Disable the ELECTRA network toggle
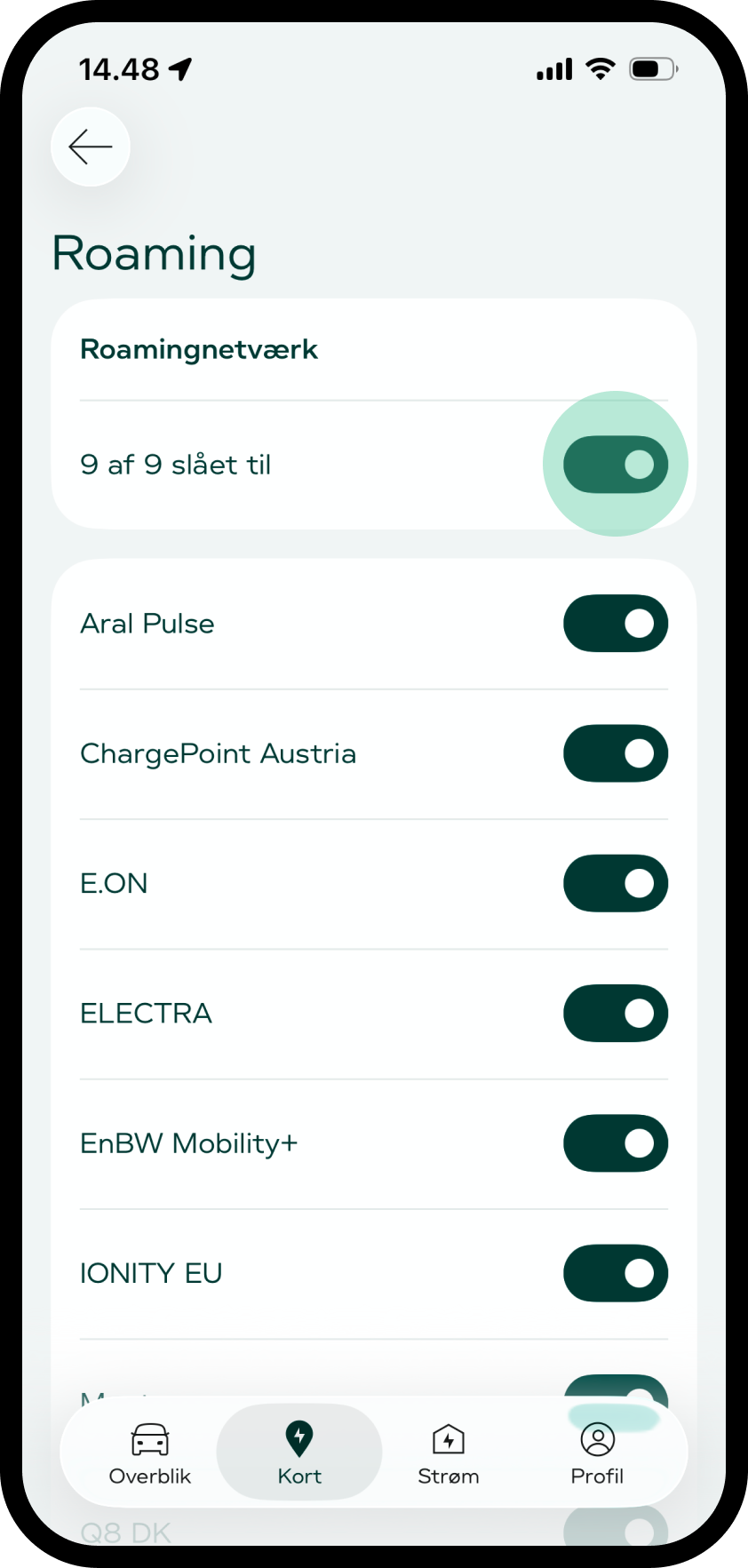The image size is (748, 1568). click(616, 1013)
